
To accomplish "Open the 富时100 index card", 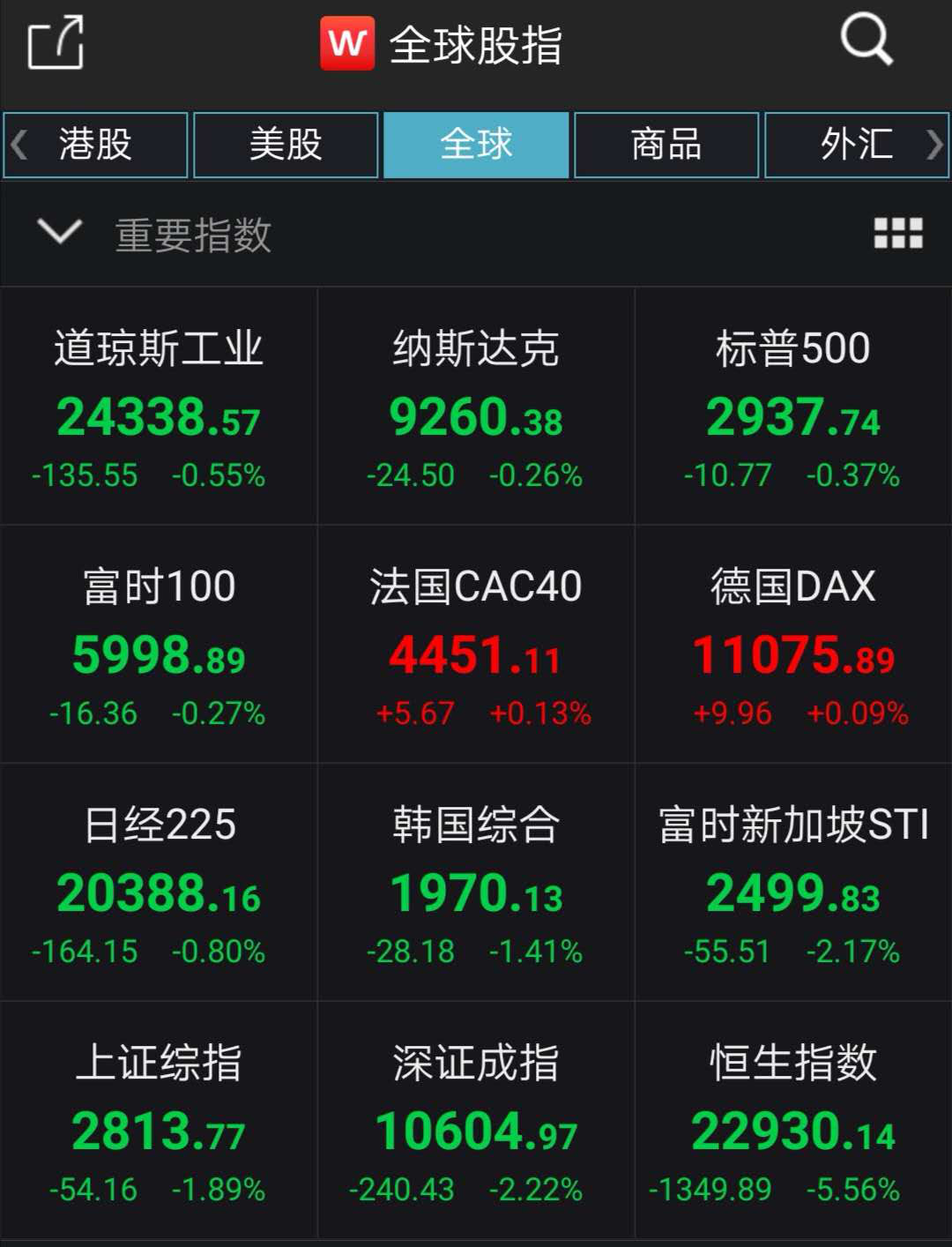I will (159, 646).
